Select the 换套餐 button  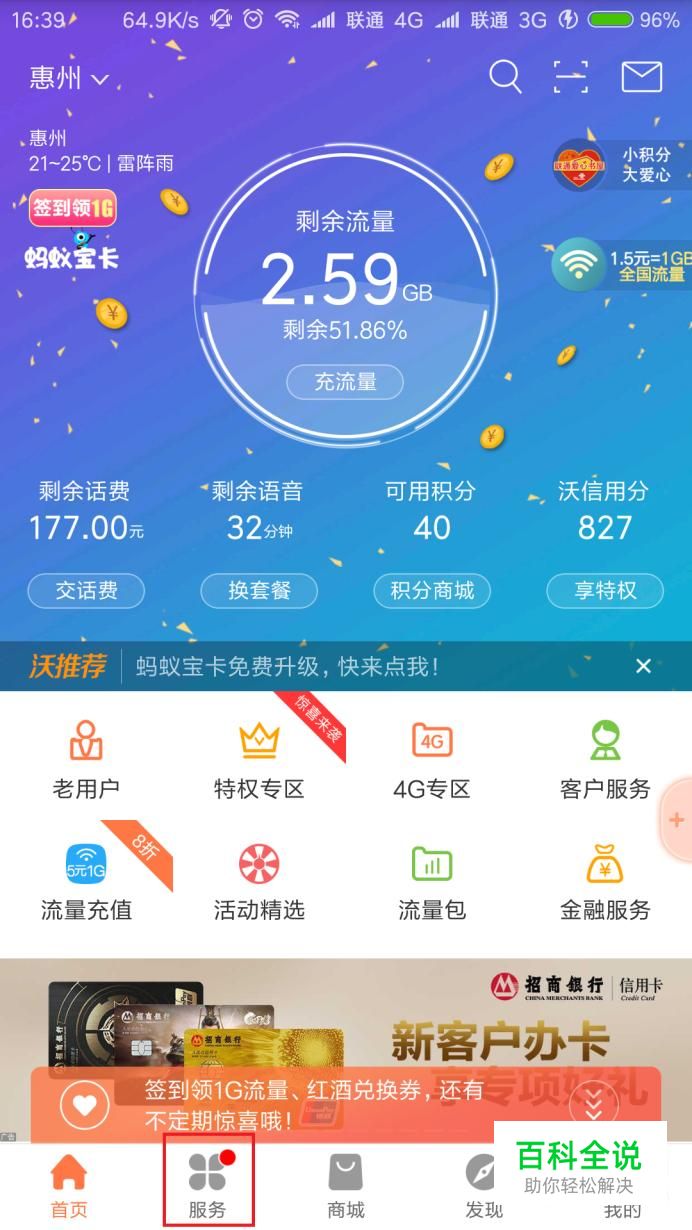coord(259,591)
